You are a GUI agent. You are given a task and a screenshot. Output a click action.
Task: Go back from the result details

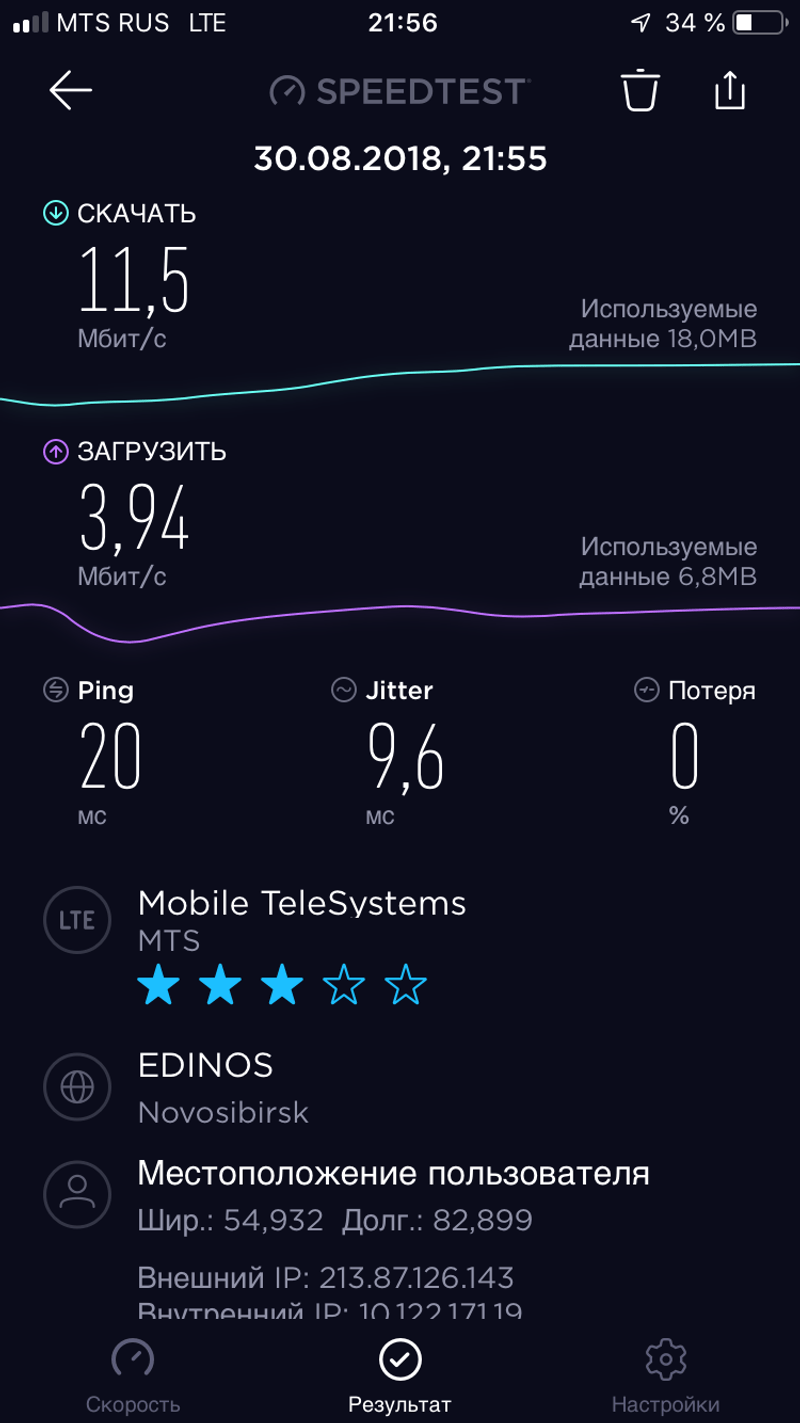pyautogui.click(x=70, y=91)
